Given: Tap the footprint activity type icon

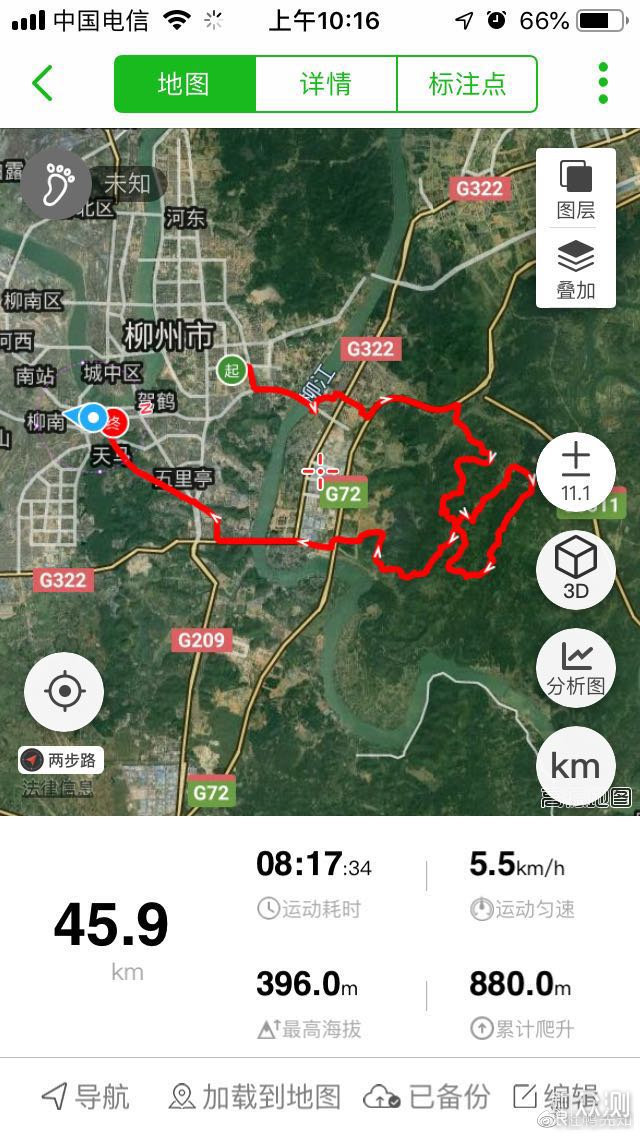Looking at the screenshot, I should (57, 185).
